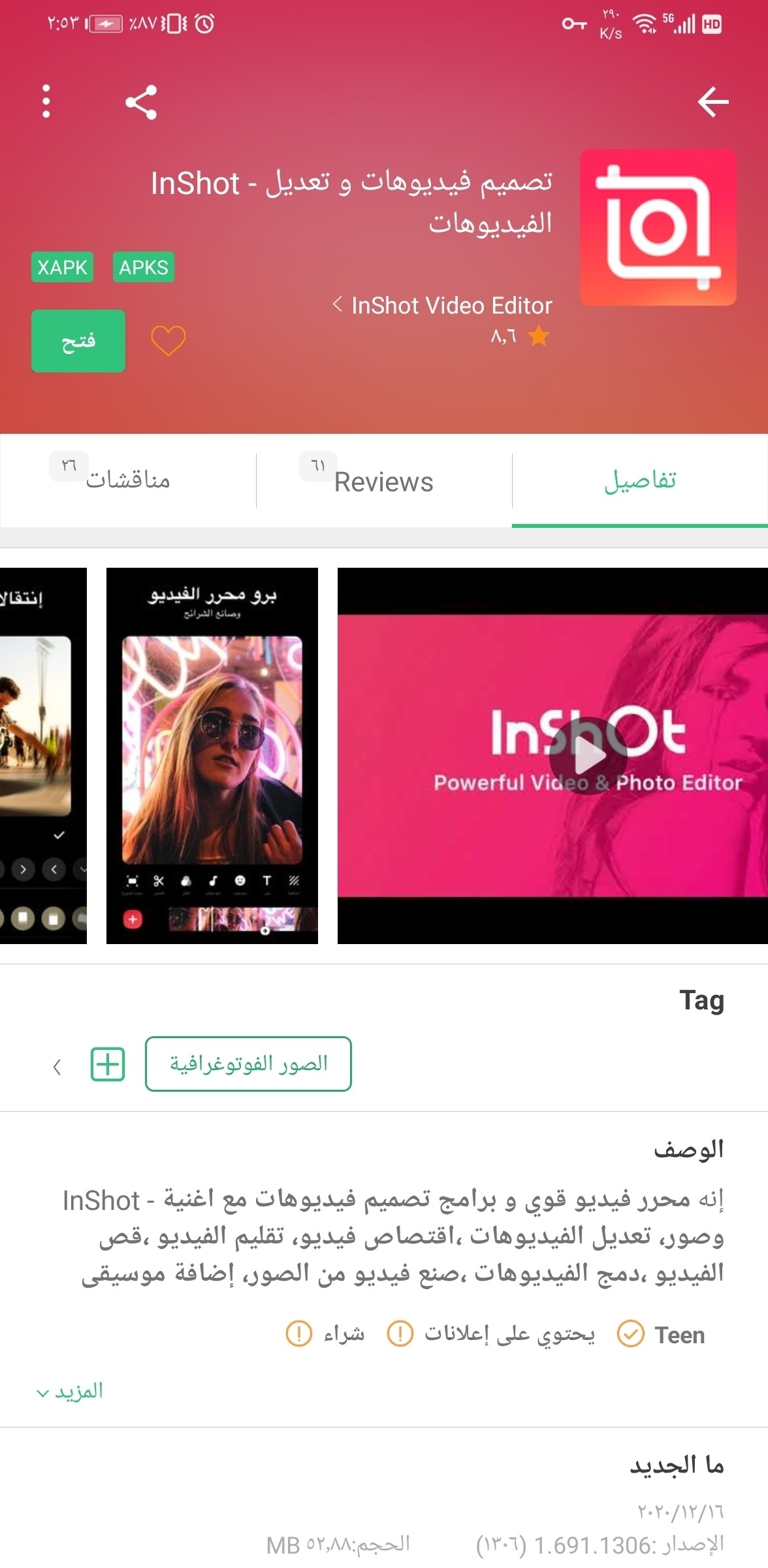Expand the description with المزيد
The image size is (768, 1568).
[x=71, y=1392]
